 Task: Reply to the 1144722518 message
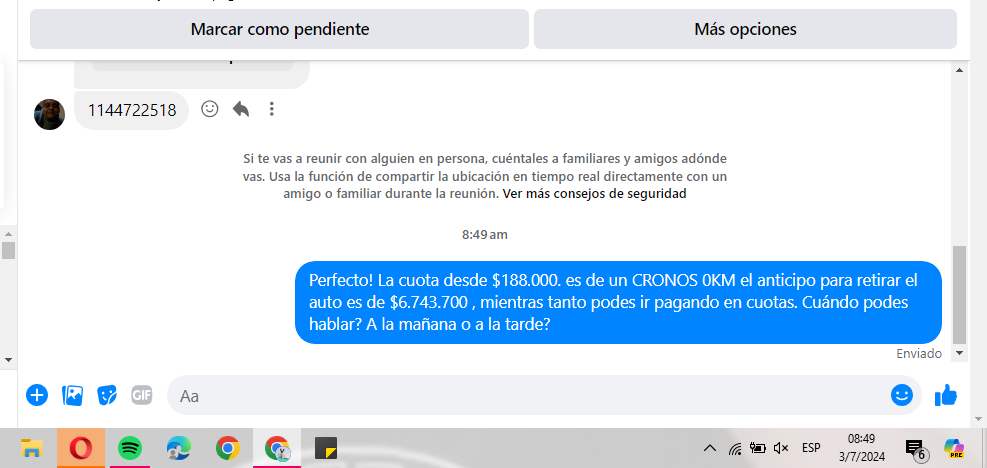coord(241,109)
